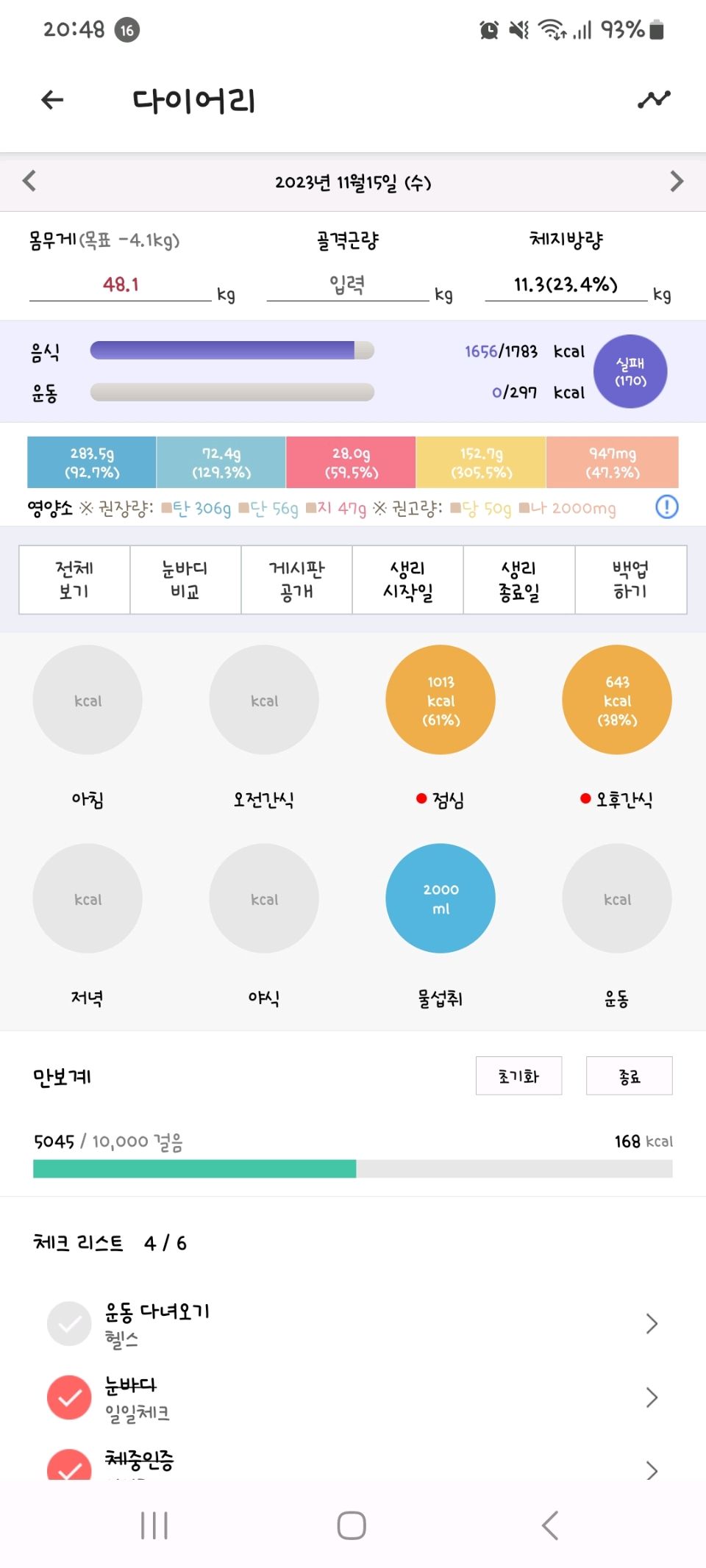Set 생리 시작일
This screenshot has width=706, height=1568.
click(407, 579)
